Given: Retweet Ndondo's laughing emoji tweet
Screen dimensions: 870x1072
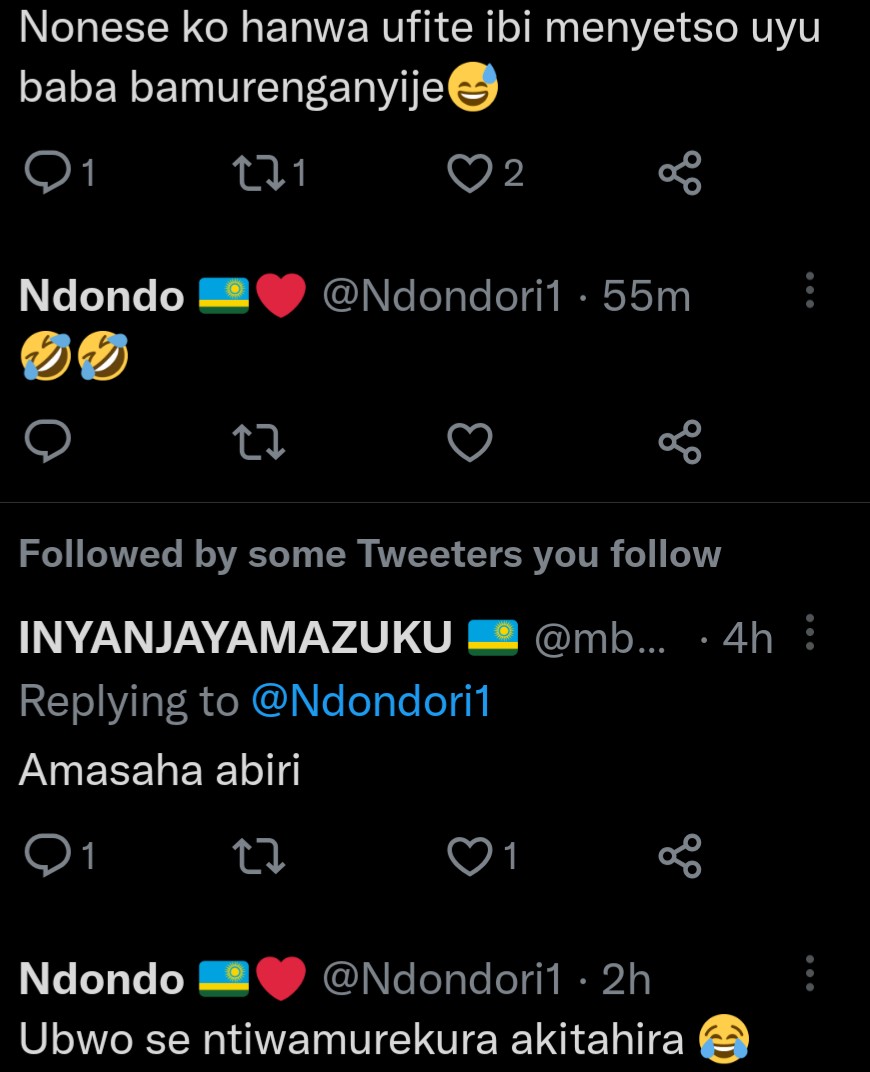Looking at the screenshot, I should (257, 442).
